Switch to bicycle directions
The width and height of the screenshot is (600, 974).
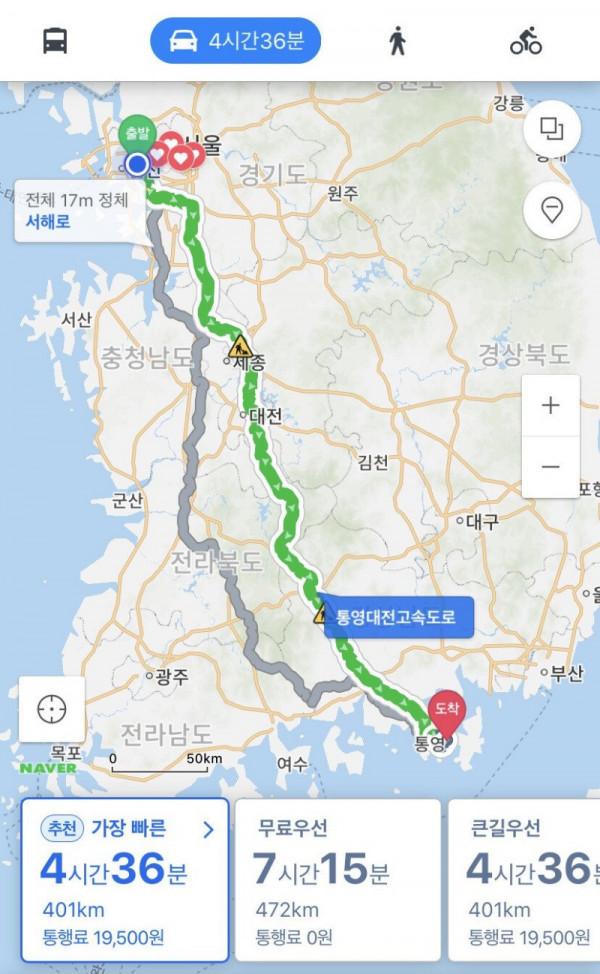pos(525,42)
